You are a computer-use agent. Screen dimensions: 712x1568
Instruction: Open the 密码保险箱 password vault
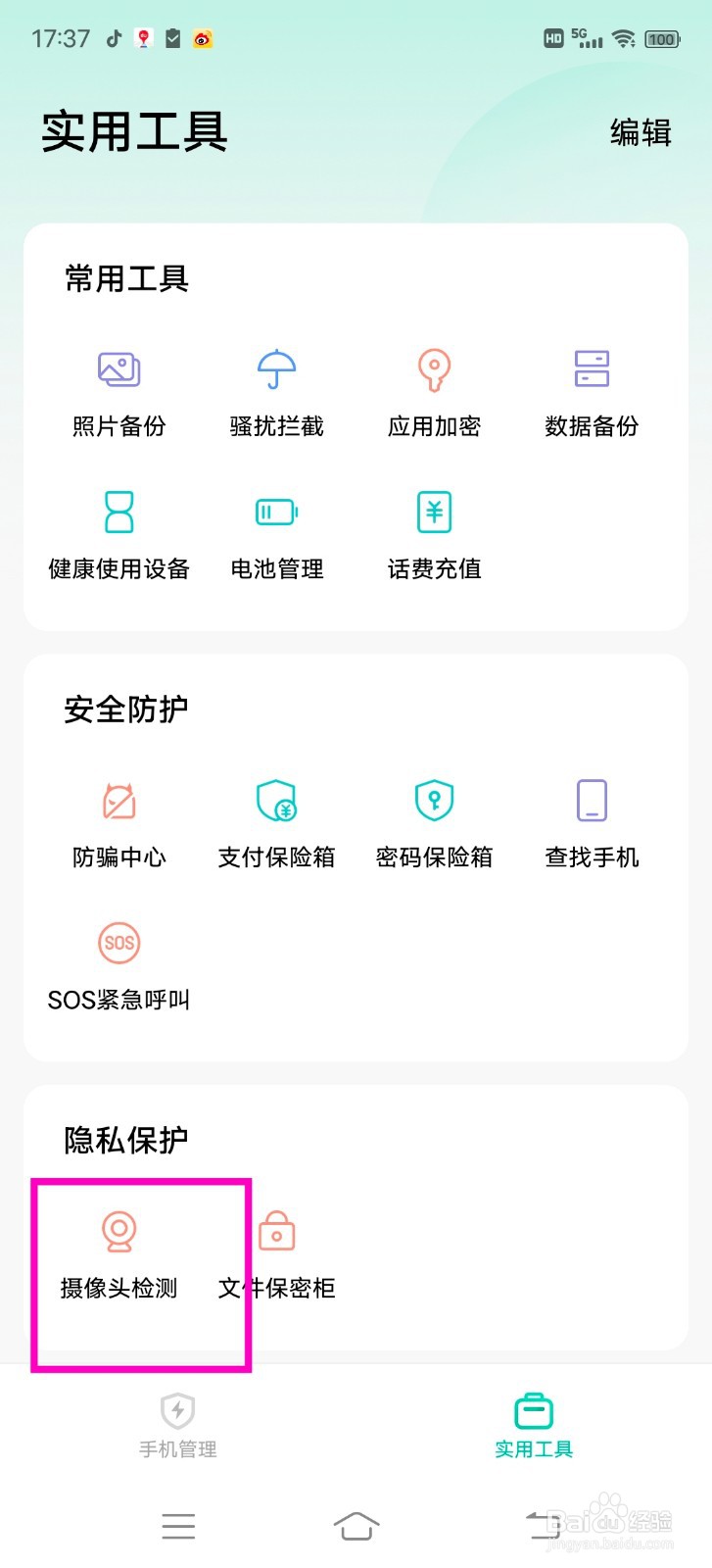(433, 823)
